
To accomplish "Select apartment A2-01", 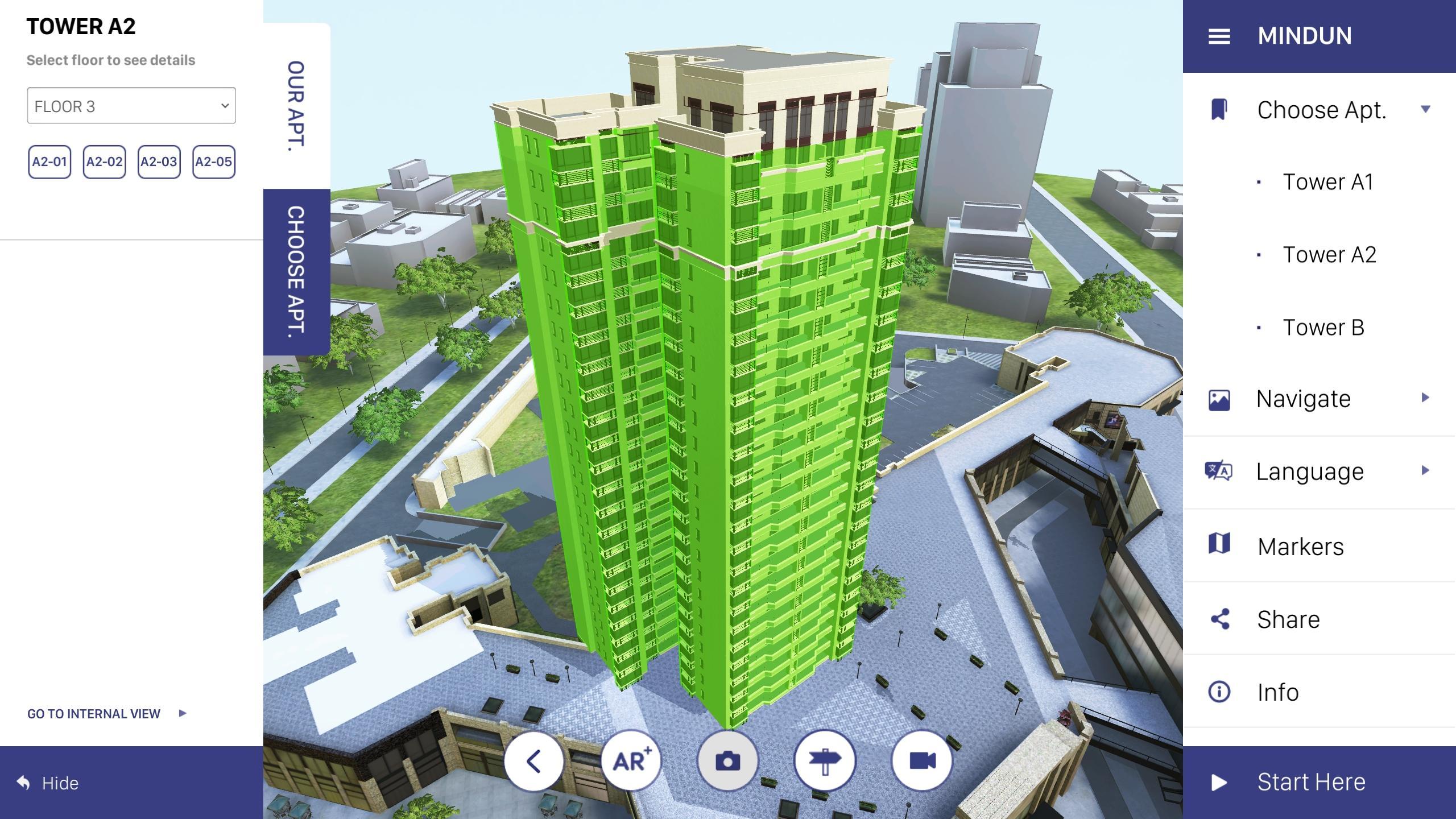I will 49,162.
